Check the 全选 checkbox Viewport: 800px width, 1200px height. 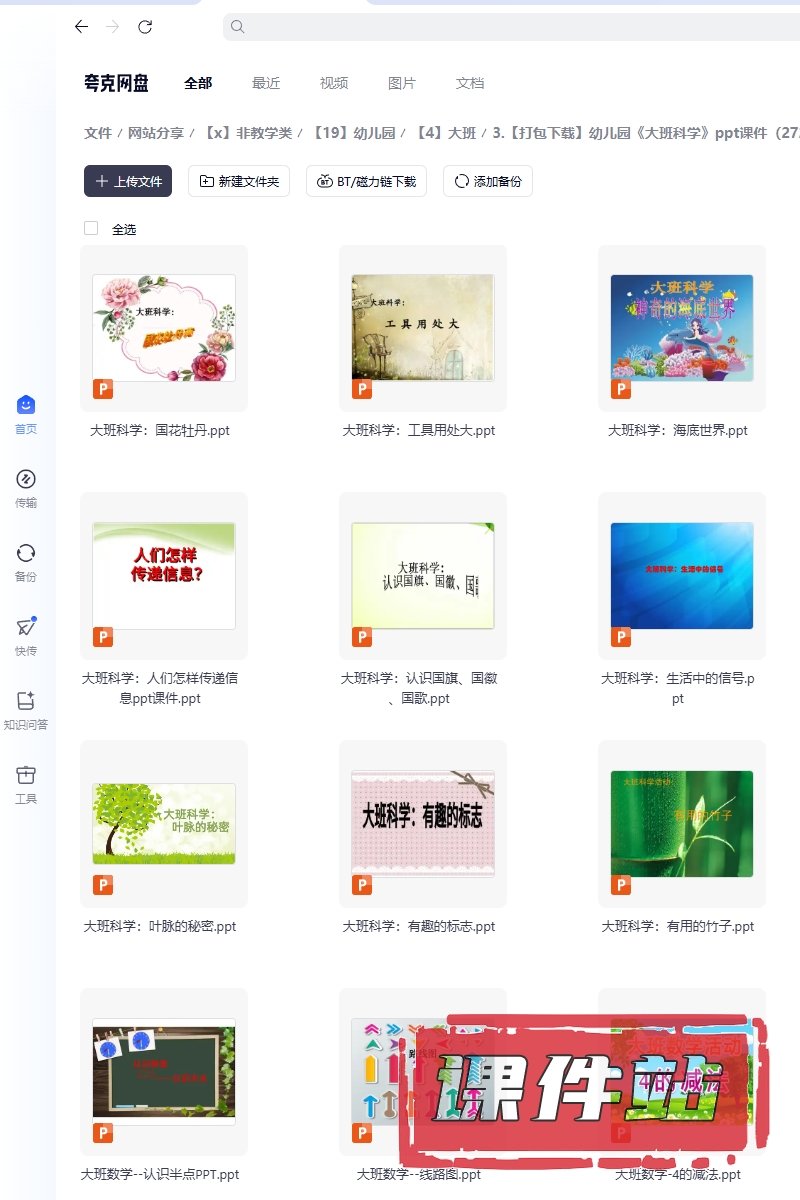(x=91, y=228)
